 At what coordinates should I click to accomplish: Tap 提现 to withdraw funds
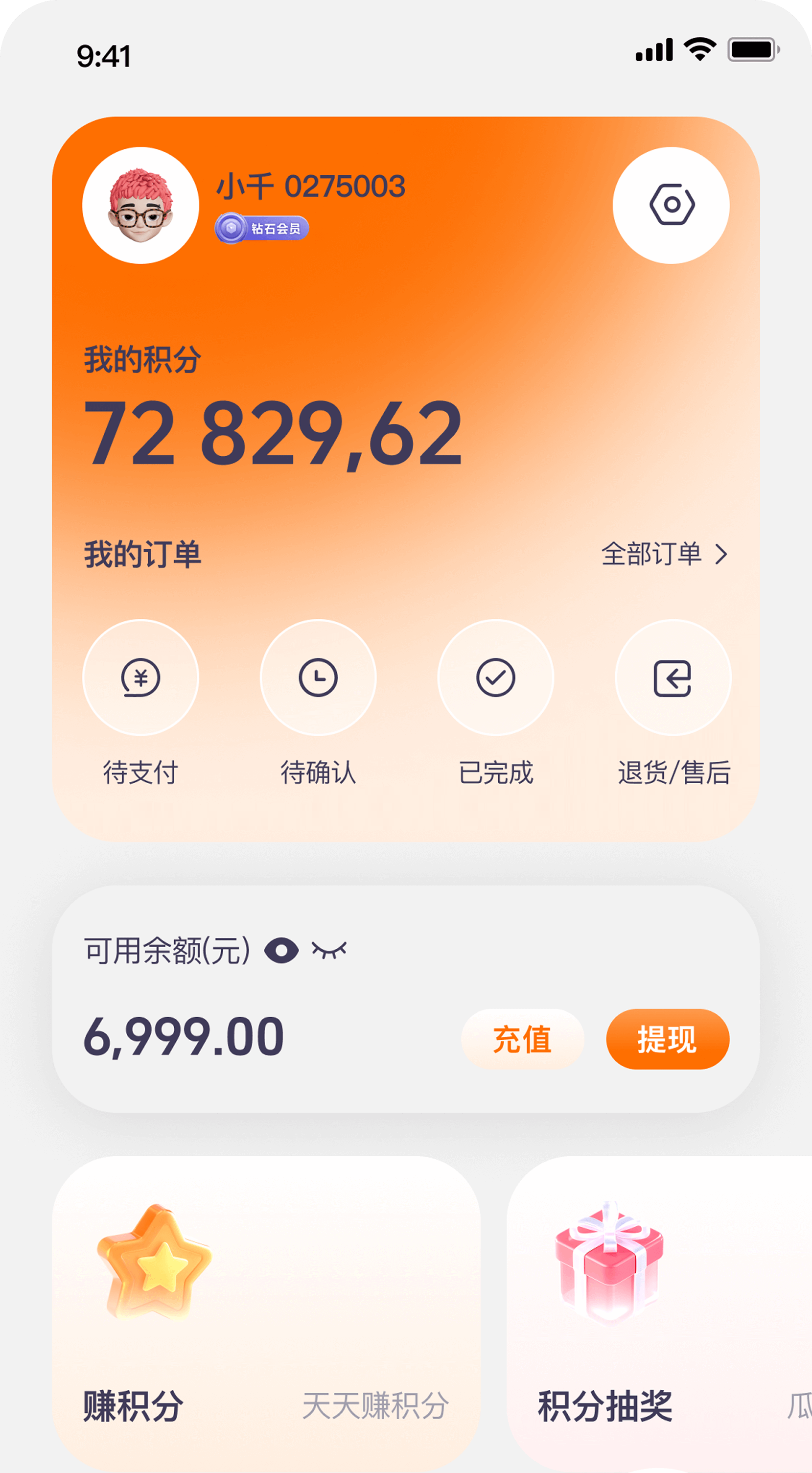pyautogui.click(x=668, y=1039)
